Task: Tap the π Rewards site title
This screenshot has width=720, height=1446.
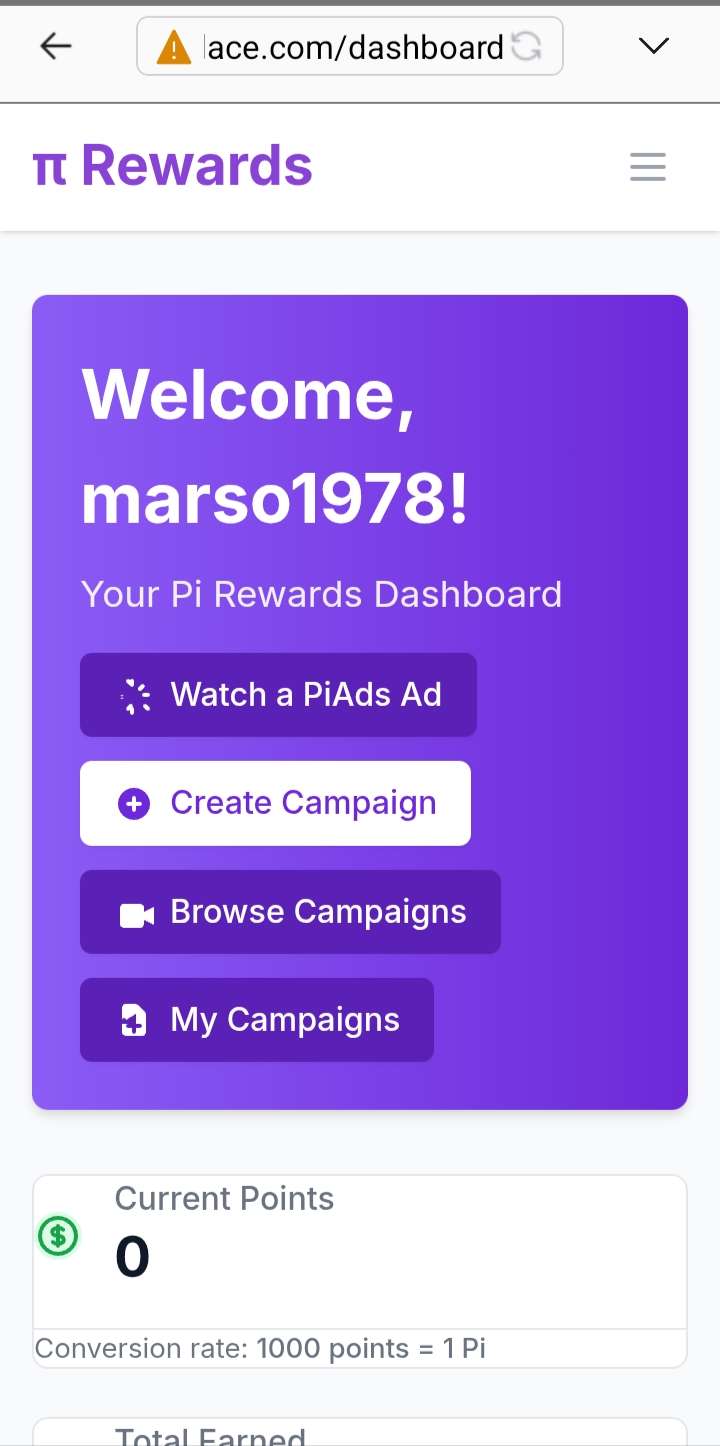Action: pos(173,166)
